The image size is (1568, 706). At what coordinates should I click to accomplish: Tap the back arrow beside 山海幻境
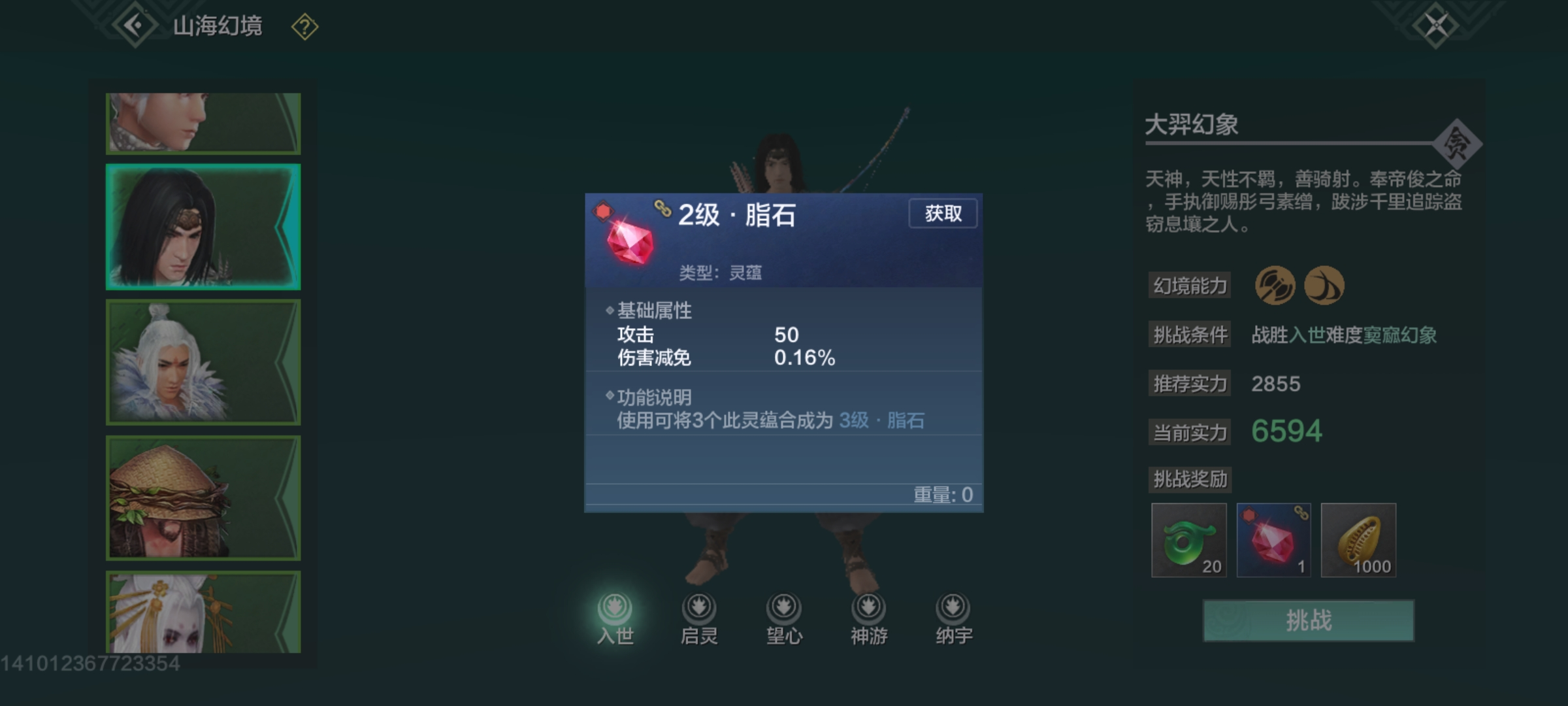click(135, 26)
